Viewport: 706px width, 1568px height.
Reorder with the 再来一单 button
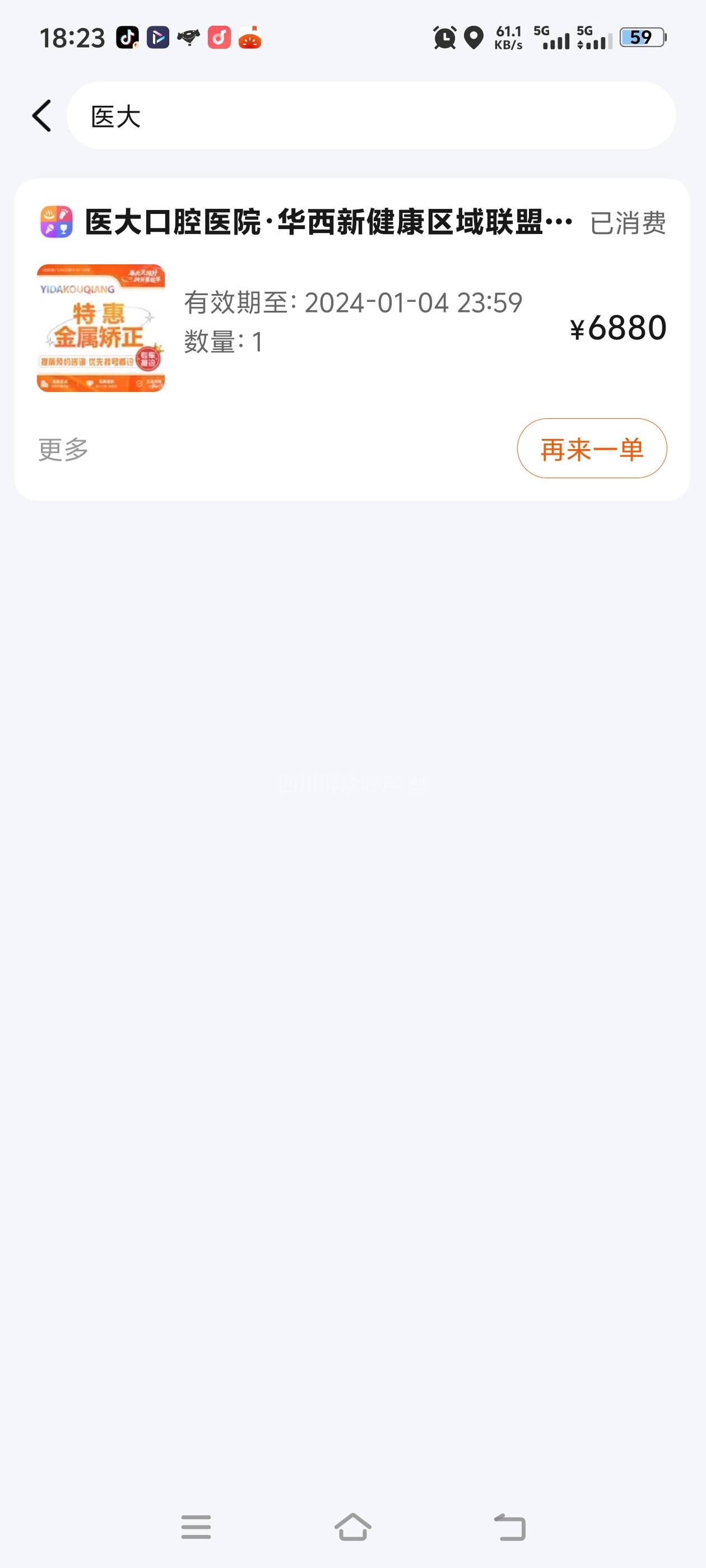coord(592,449)
